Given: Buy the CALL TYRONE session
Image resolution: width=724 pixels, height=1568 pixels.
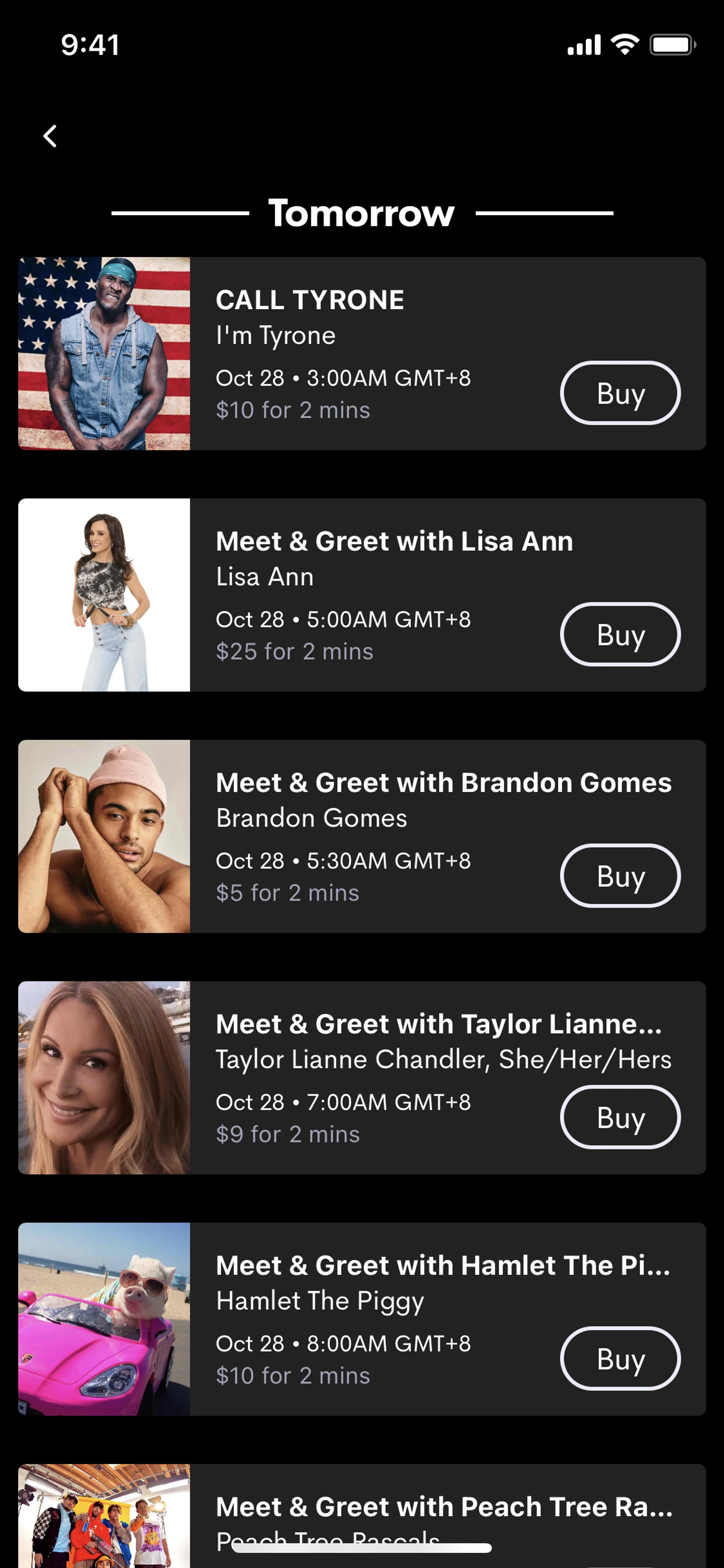Looking at the screenshot, I should pyautogui.click(x=619, y=393).
